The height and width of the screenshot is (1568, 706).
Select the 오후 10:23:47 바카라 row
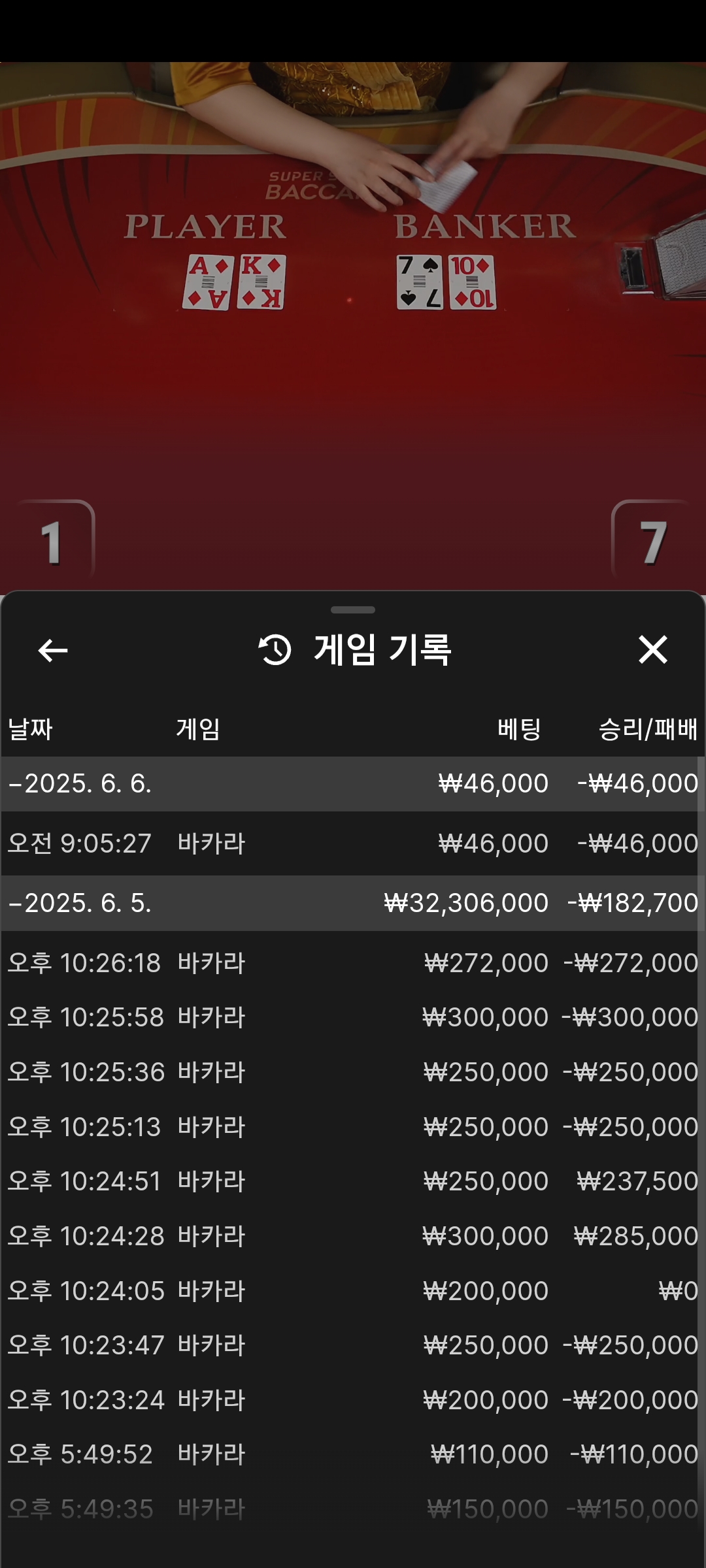353,1345
